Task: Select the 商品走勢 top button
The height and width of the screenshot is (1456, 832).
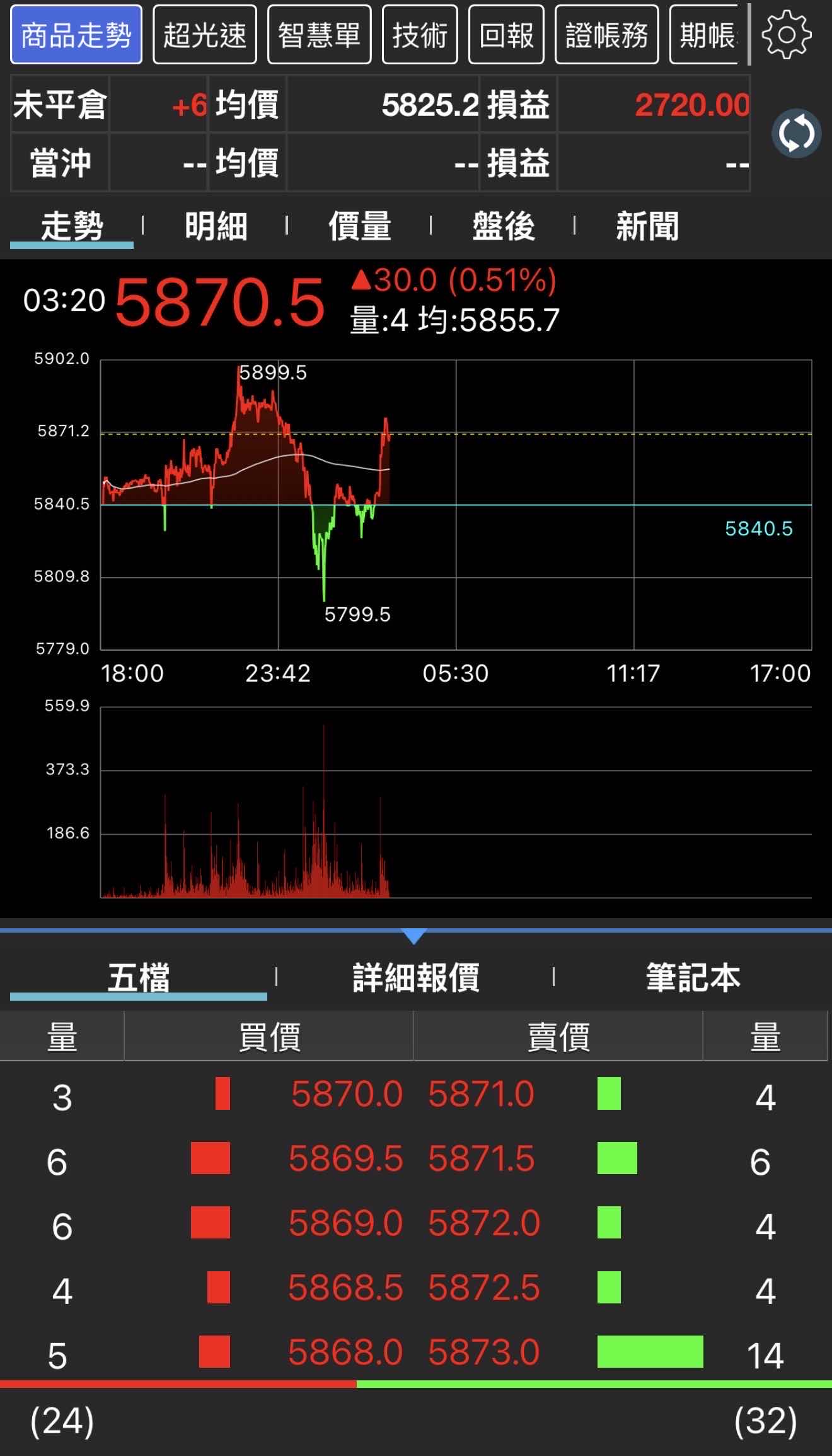Action: tap(76, 35)
